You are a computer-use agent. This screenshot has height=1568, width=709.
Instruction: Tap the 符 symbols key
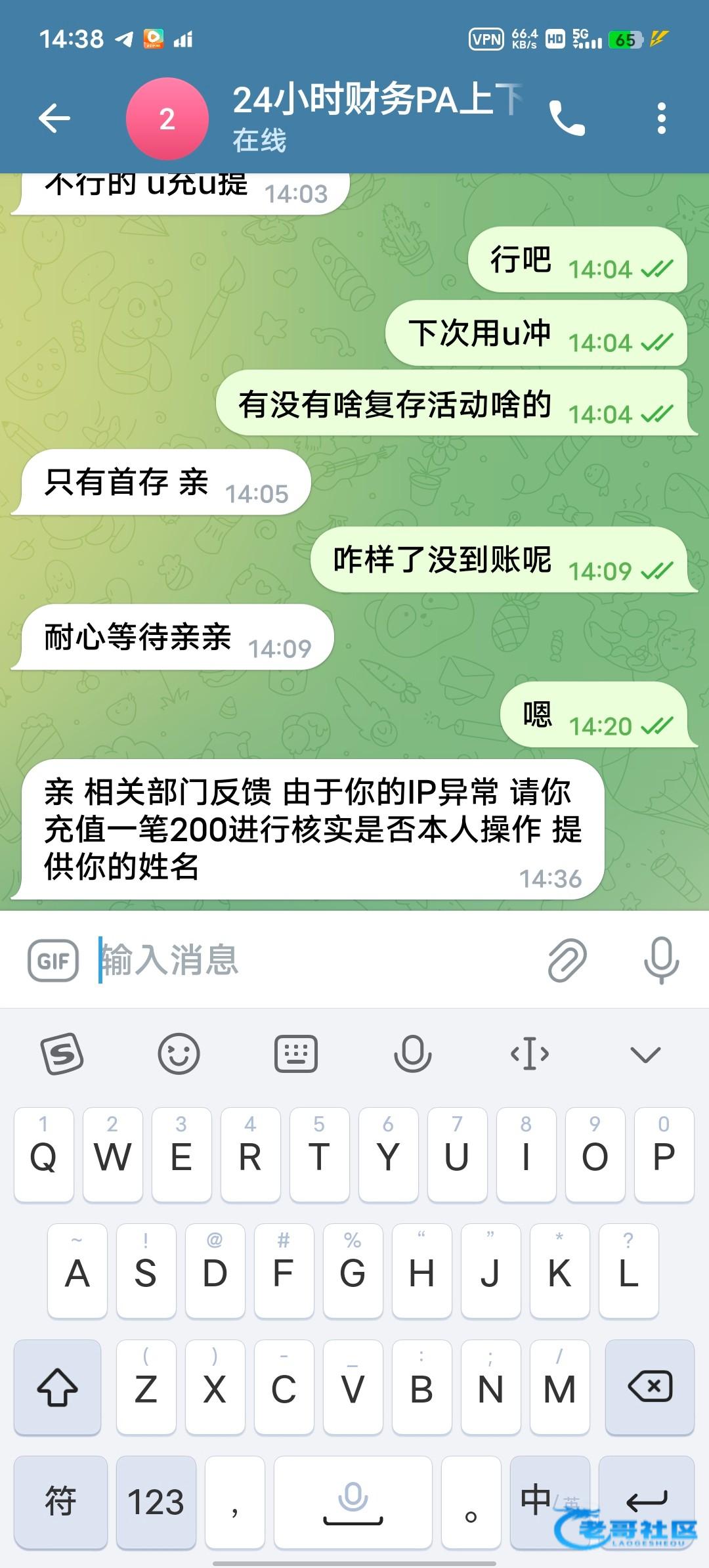(x=60, y=1502)
